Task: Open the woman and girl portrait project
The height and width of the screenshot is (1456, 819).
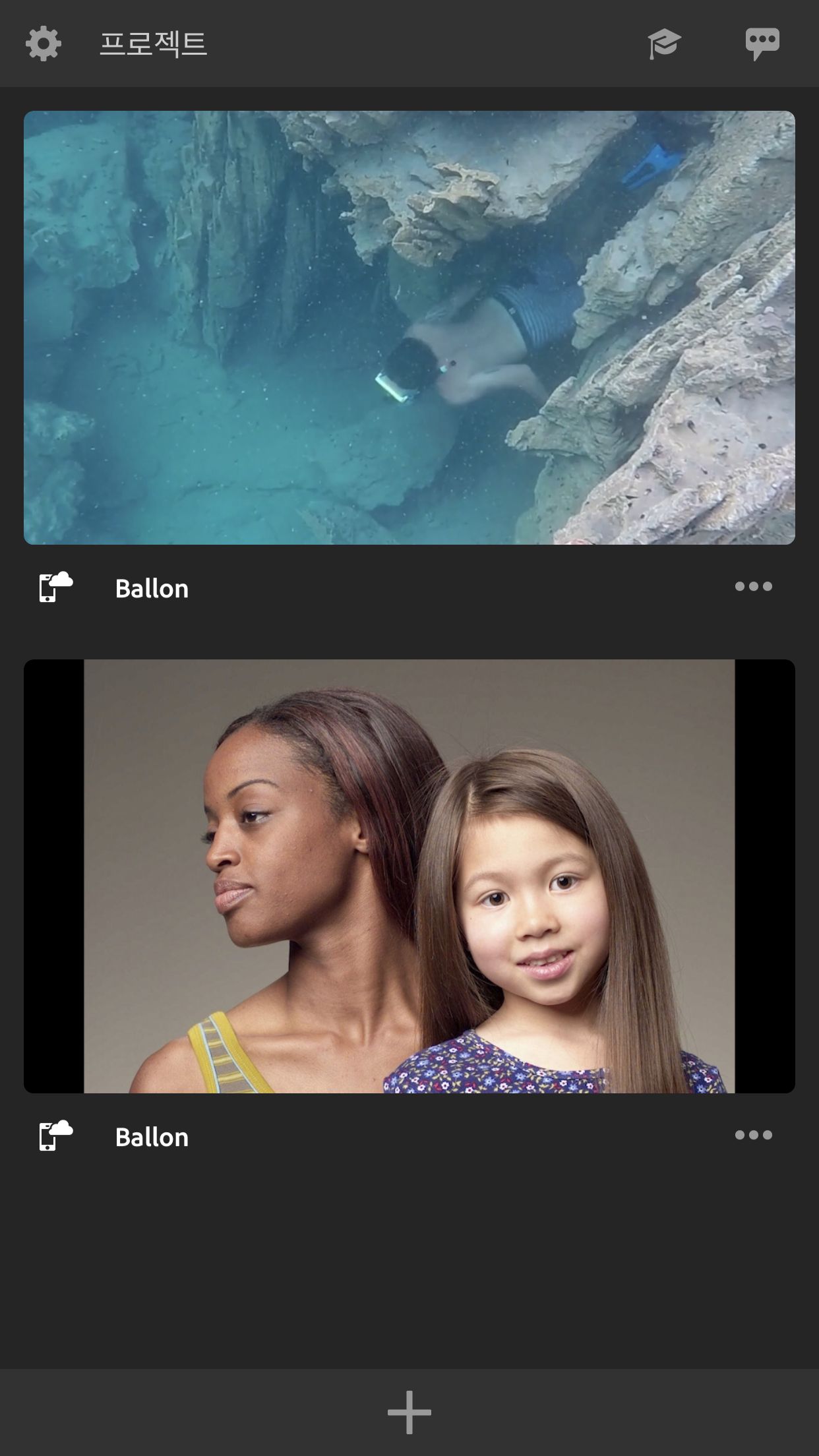Action: tap(409, 876)
